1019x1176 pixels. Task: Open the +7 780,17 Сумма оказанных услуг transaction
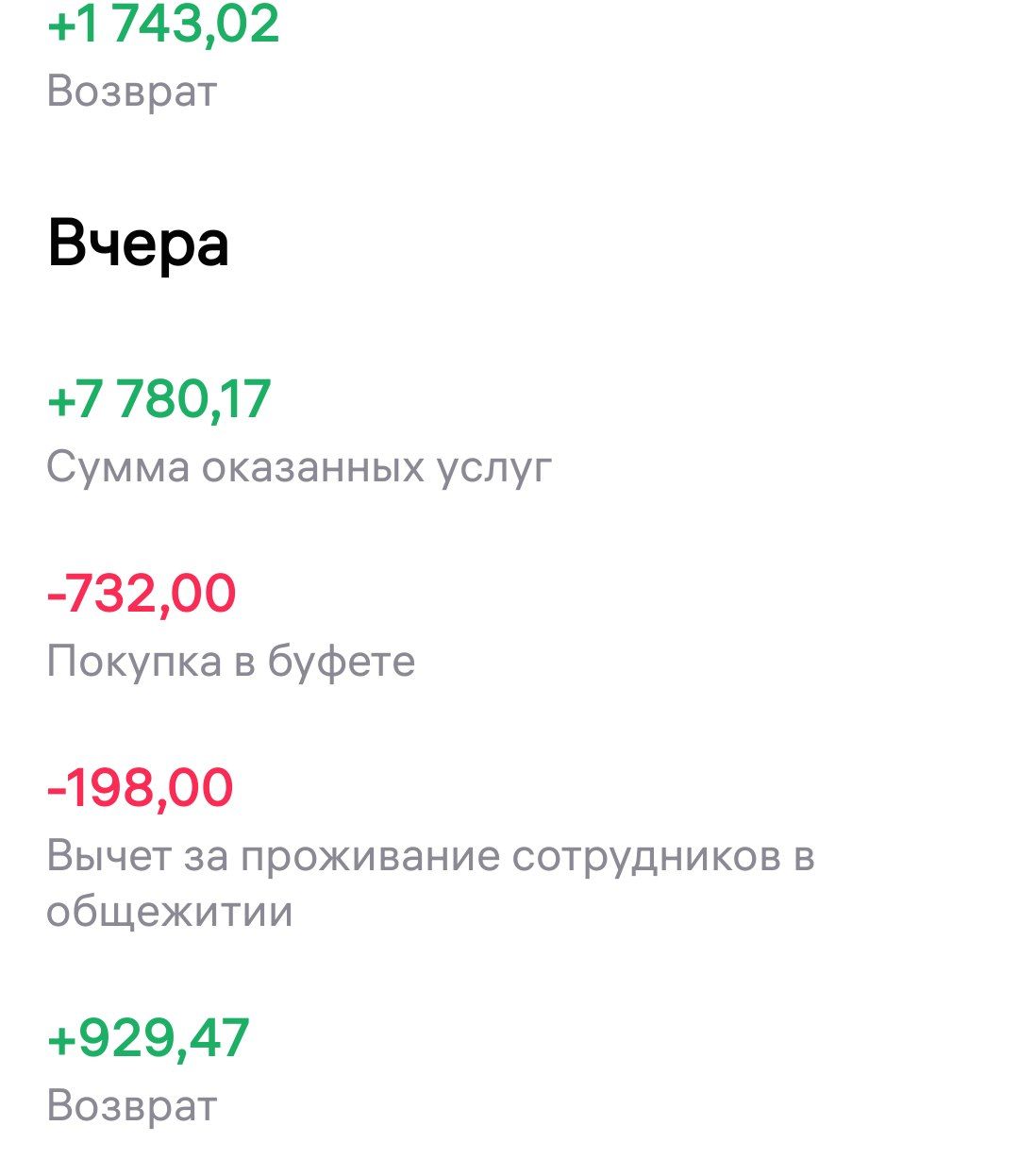tap(298, 432)
